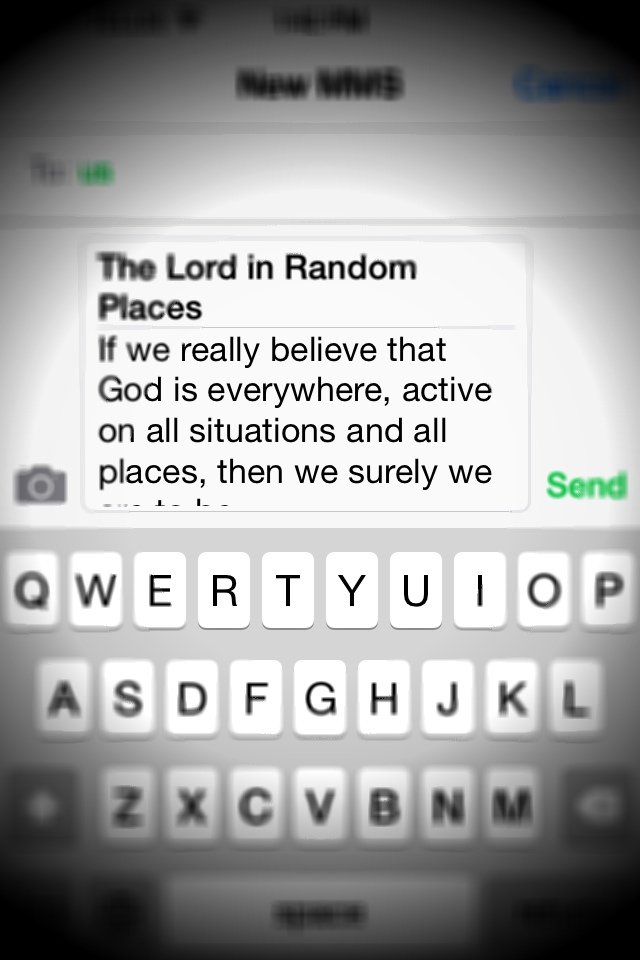Open the camera attachment icon
The height and width of the screenshot is (960, 640).
[x=41, y=485]
